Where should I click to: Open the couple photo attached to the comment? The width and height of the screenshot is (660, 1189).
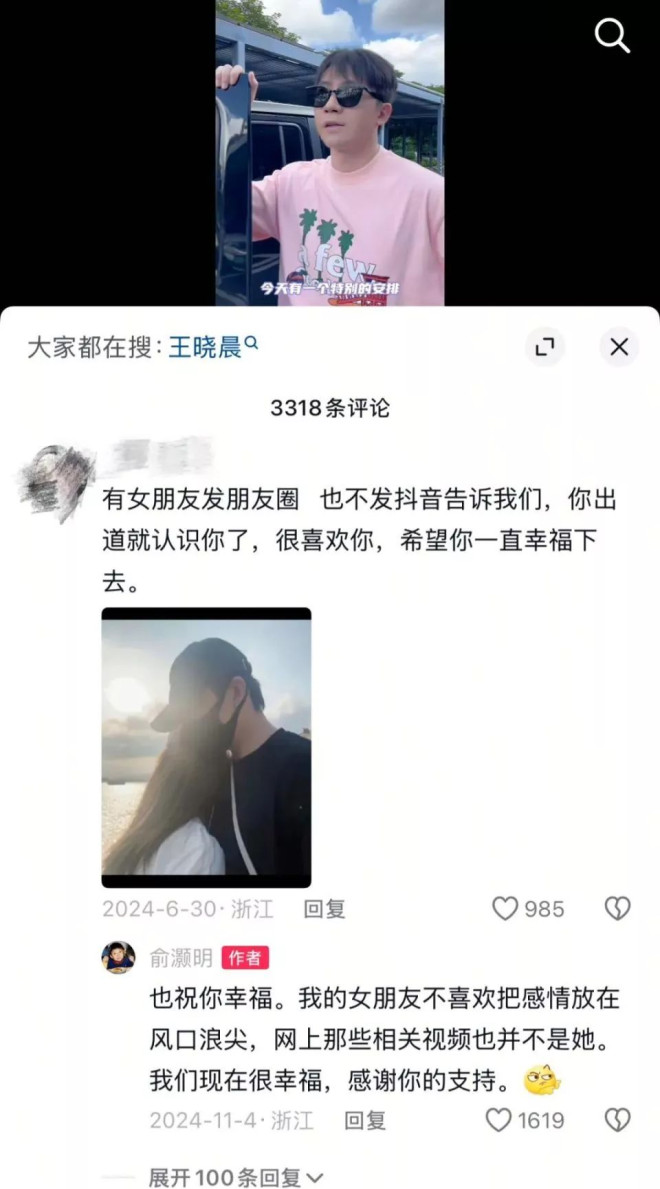206,747
